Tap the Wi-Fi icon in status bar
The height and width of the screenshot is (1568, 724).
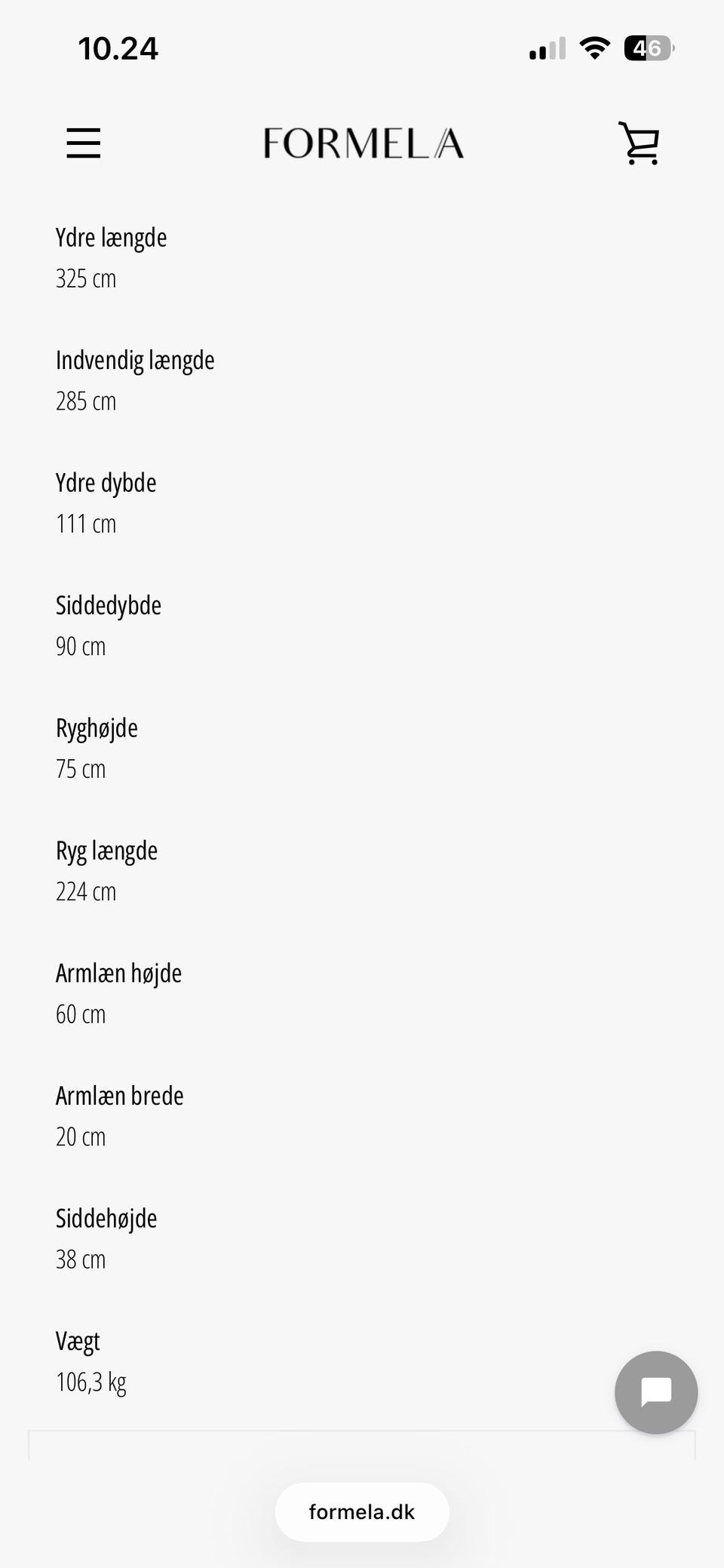pos(594,48)
